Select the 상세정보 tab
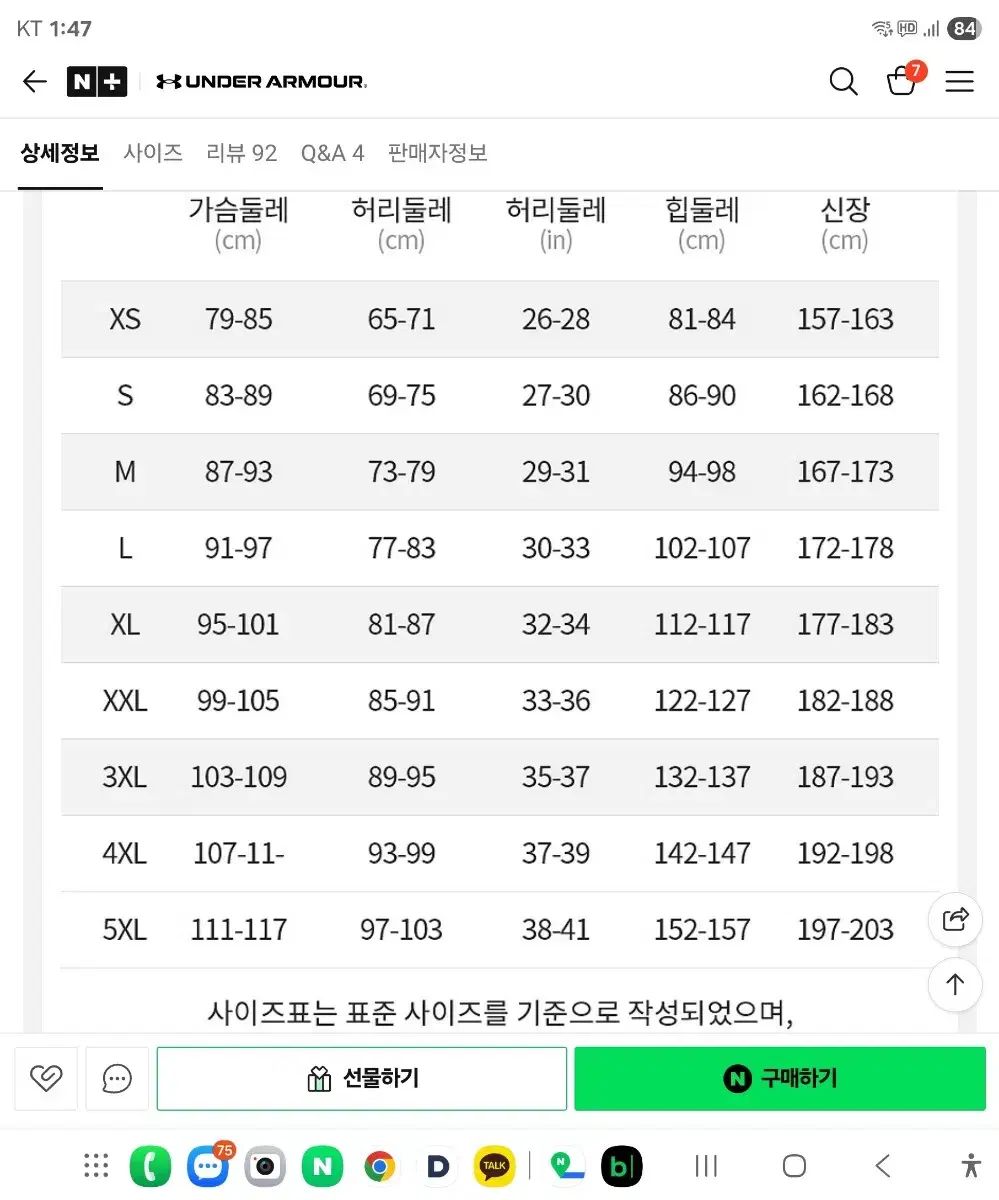 coord(60,153)
